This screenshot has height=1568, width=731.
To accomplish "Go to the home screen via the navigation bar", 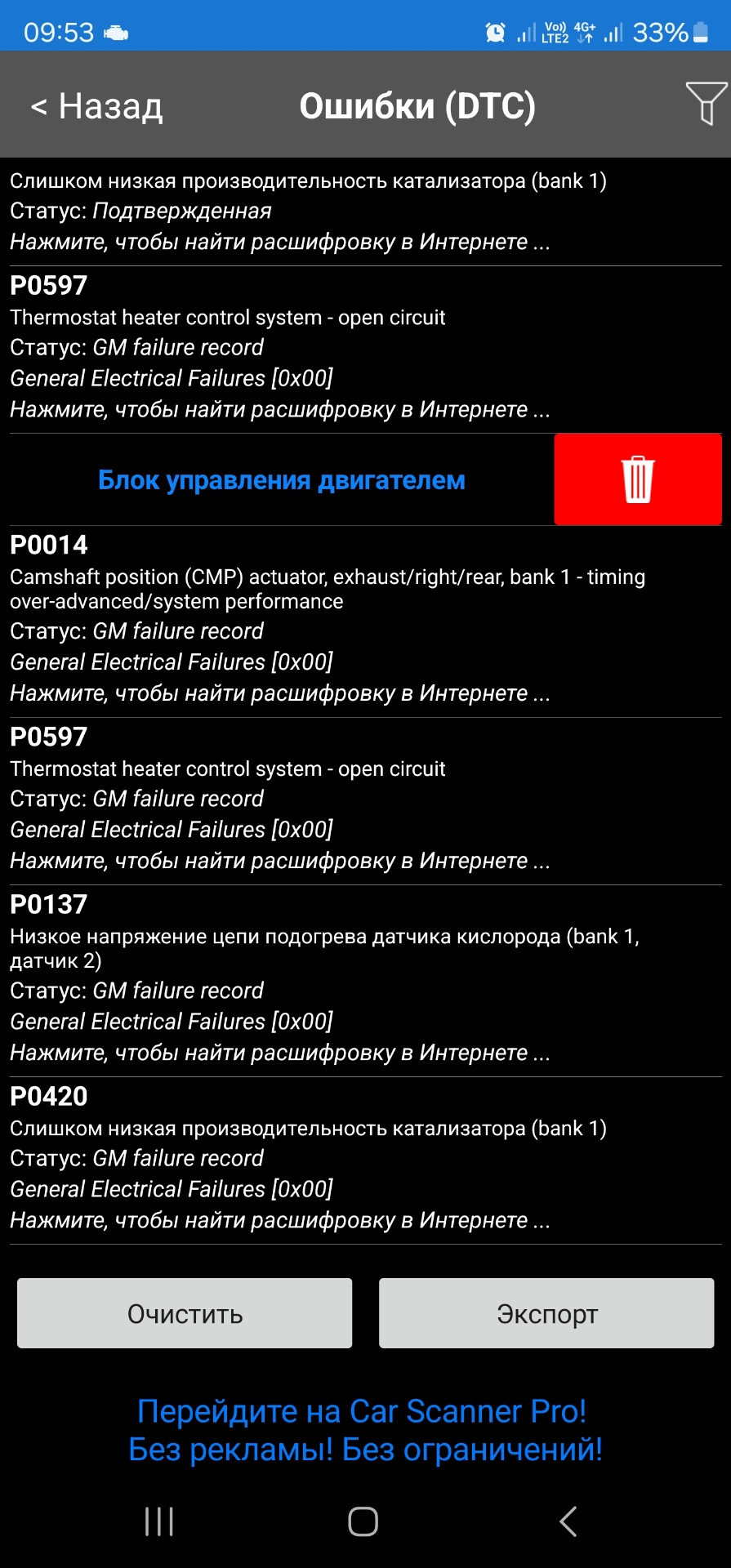I will point(363,1521).
